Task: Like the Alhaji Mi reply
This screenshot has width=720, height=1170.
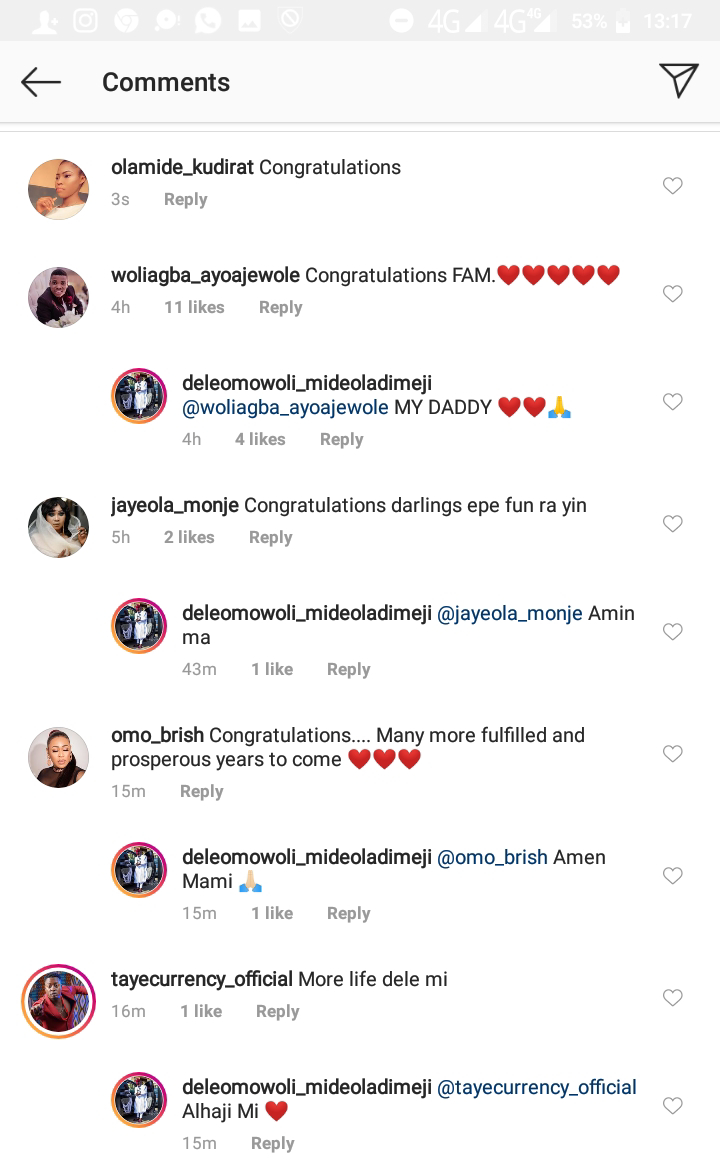Action: (672, 1105)
